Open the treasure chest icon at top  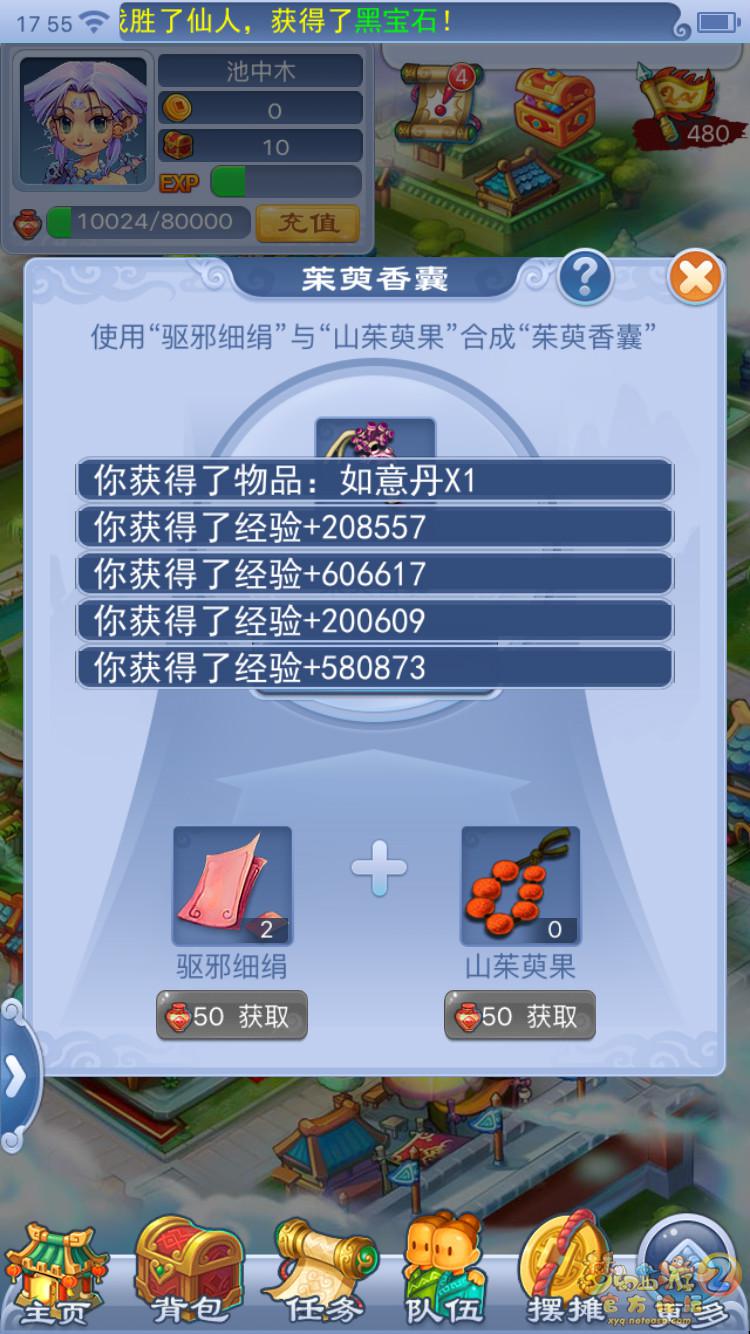coord(555,105)
